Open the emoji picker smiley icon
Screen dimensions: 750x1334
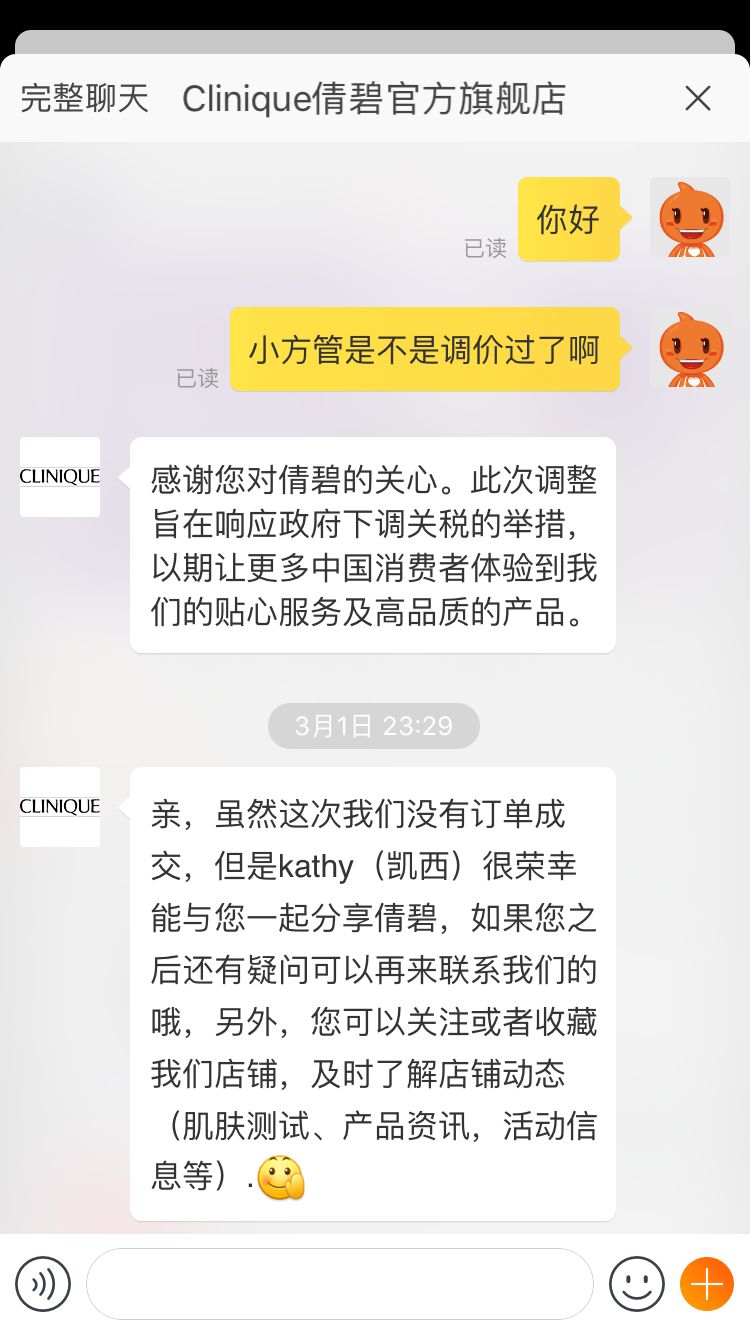point(638,1283)
